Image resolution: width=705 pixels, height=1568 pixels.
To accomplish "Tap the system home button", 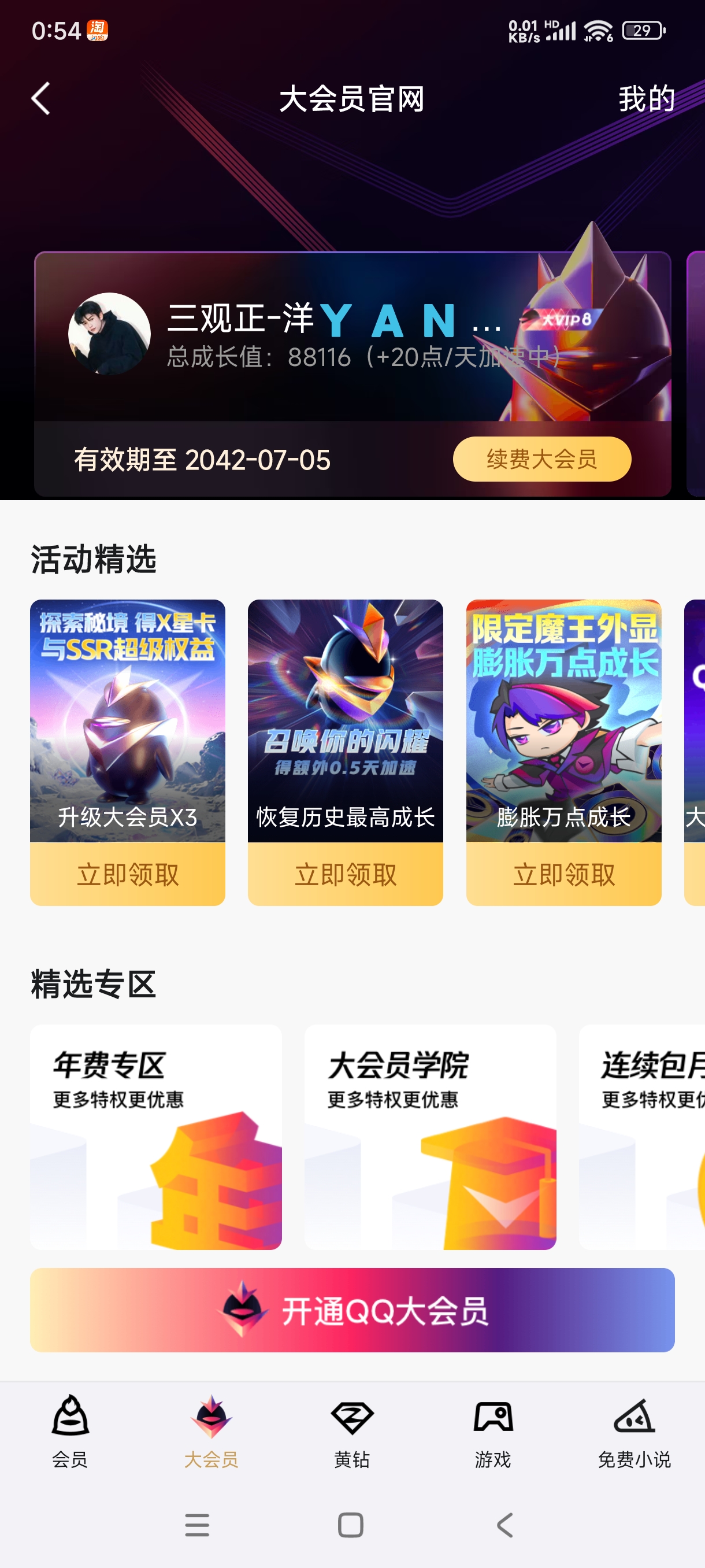I will (x=350, y=1525).
